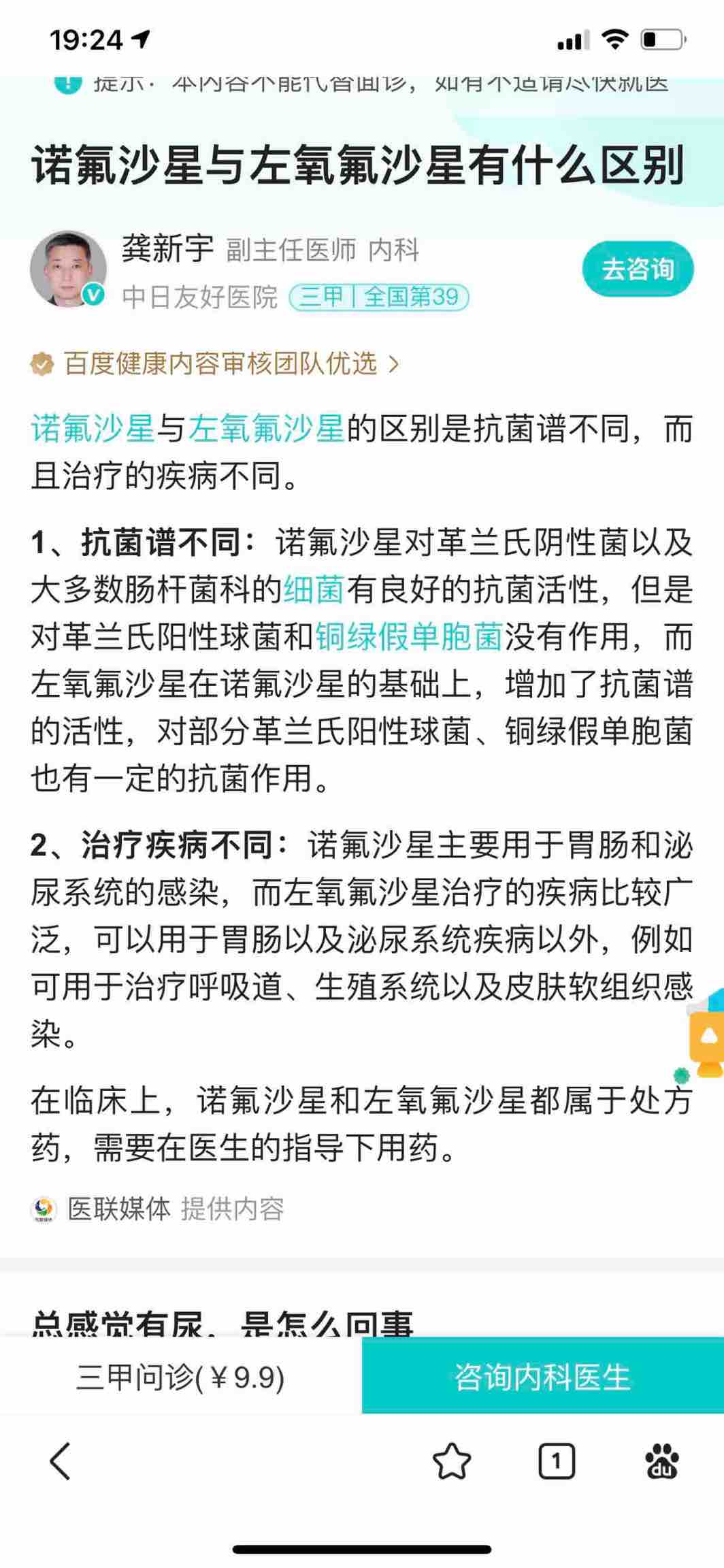Open 百度健康内容审核团队优选 details
This screenshot has width=724, height=1568.
click(x=216, y=363)
